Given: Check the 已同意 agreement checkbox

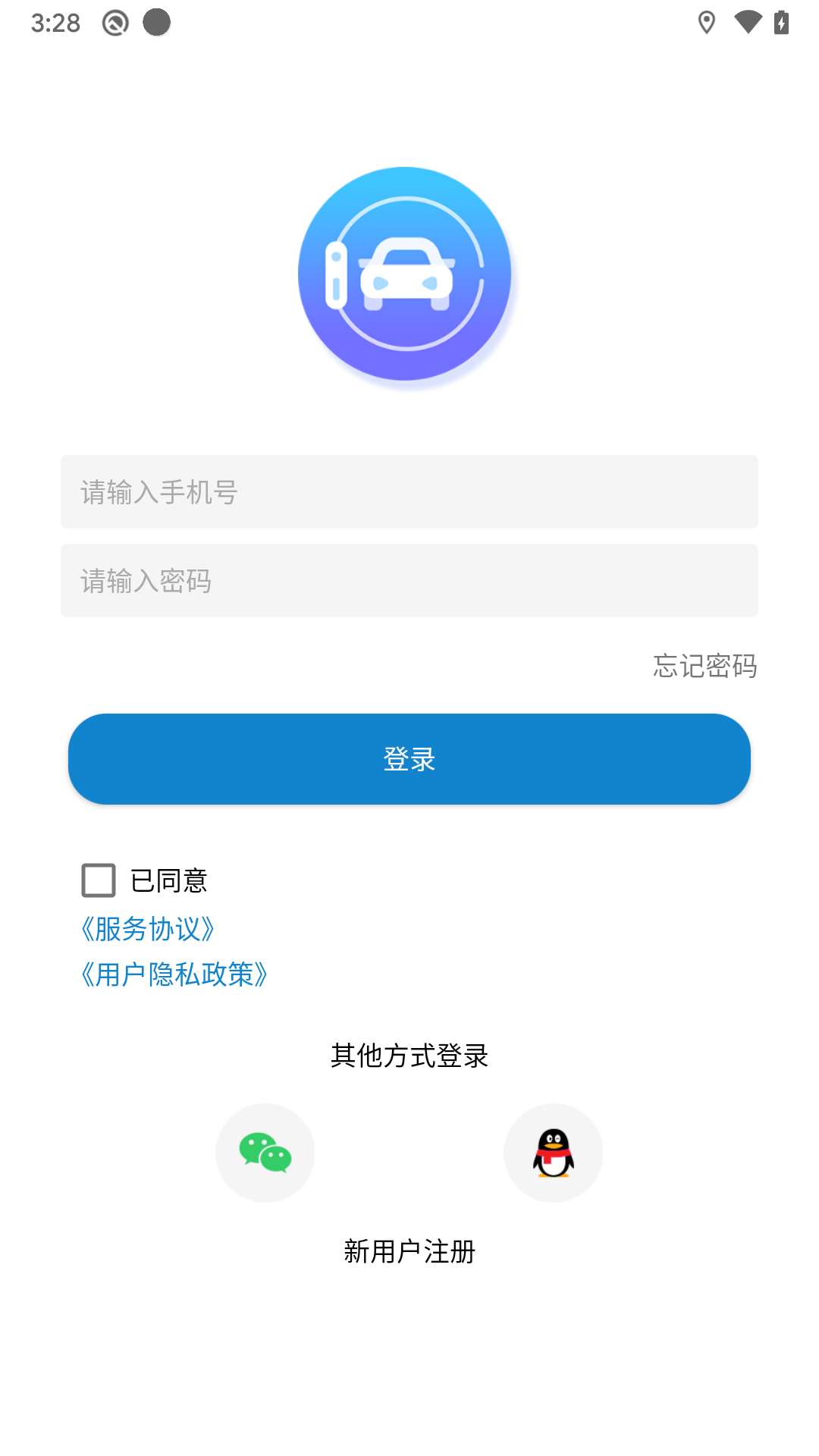Looking at the screenshot, I should [x=99, y=880].
